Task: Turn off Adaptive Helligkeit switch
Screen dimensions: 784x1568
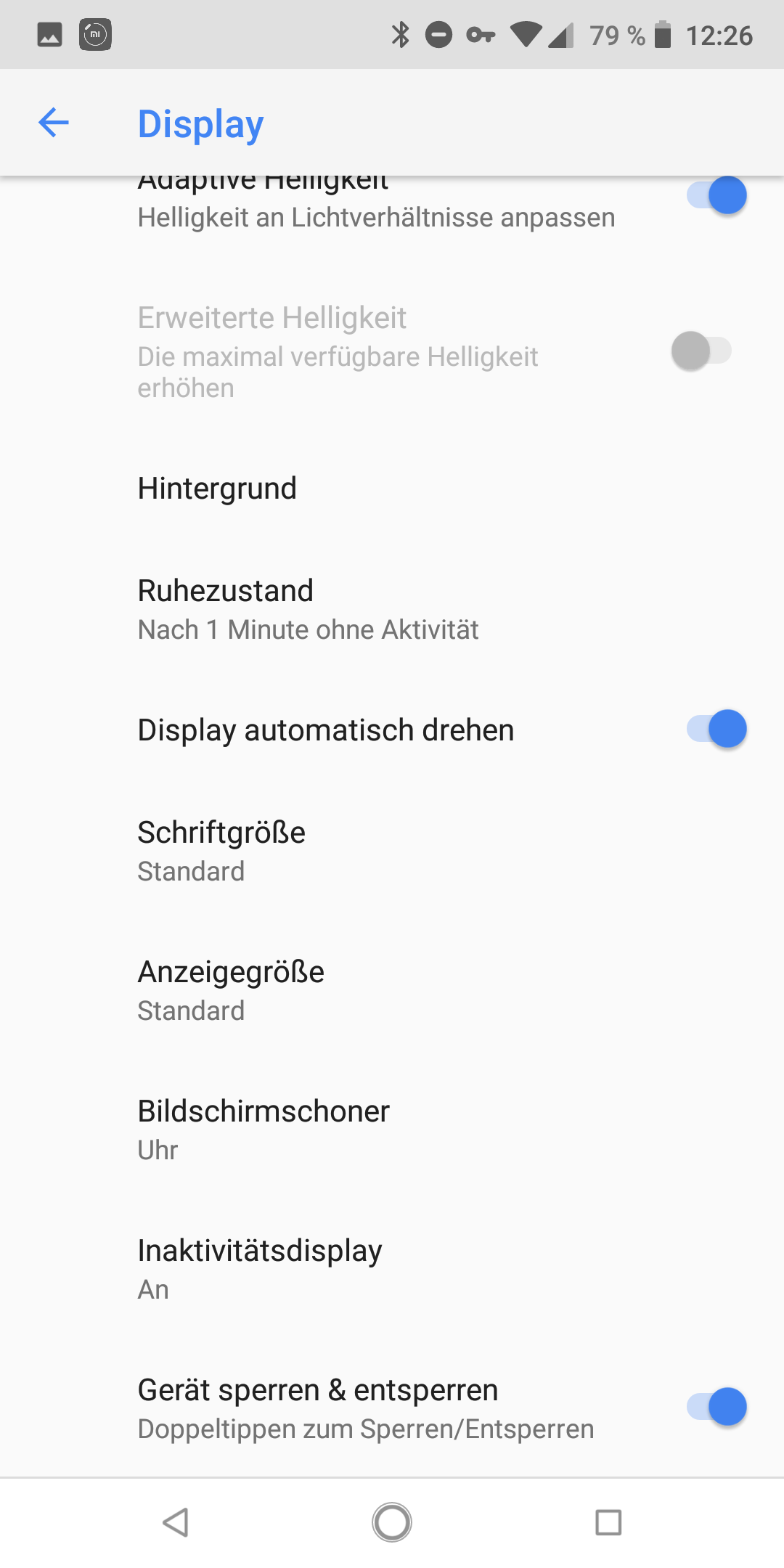Action: tap(716, 196)
